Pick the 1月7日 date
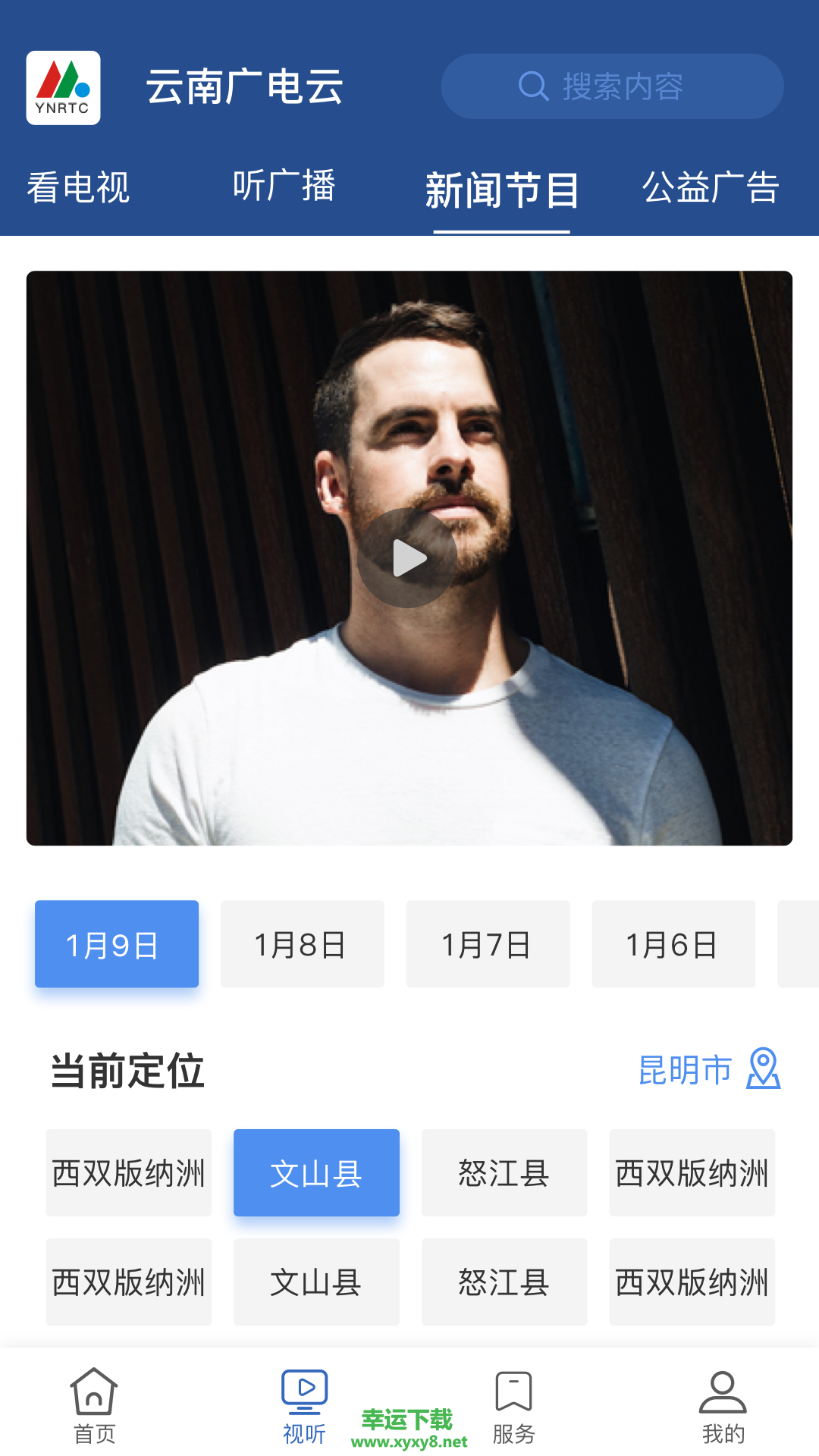This screenshot has height=1456, width=819. point(488,944)
